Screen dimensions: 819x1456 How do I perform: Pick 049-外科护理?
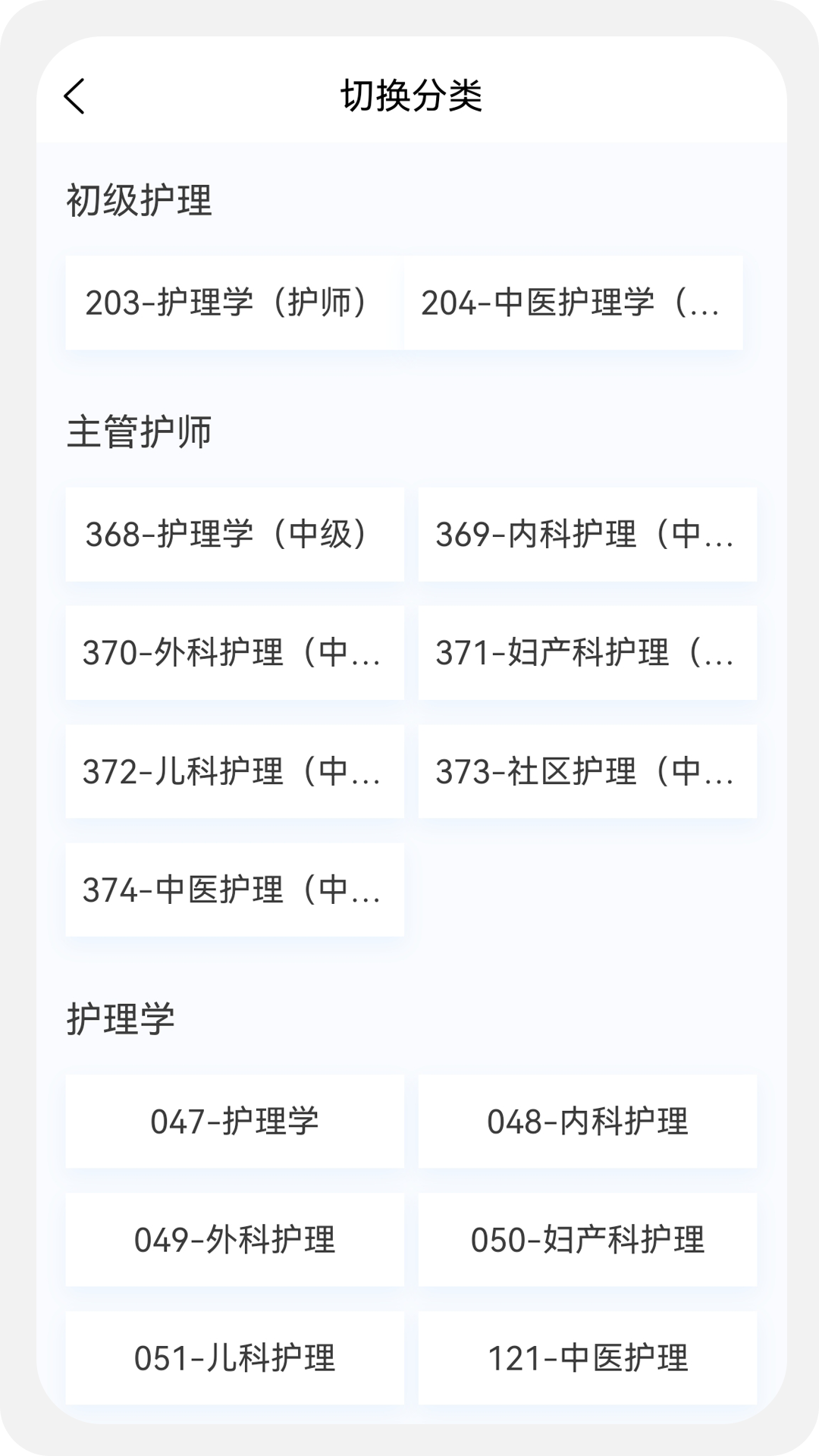[x=234, y=1240]
